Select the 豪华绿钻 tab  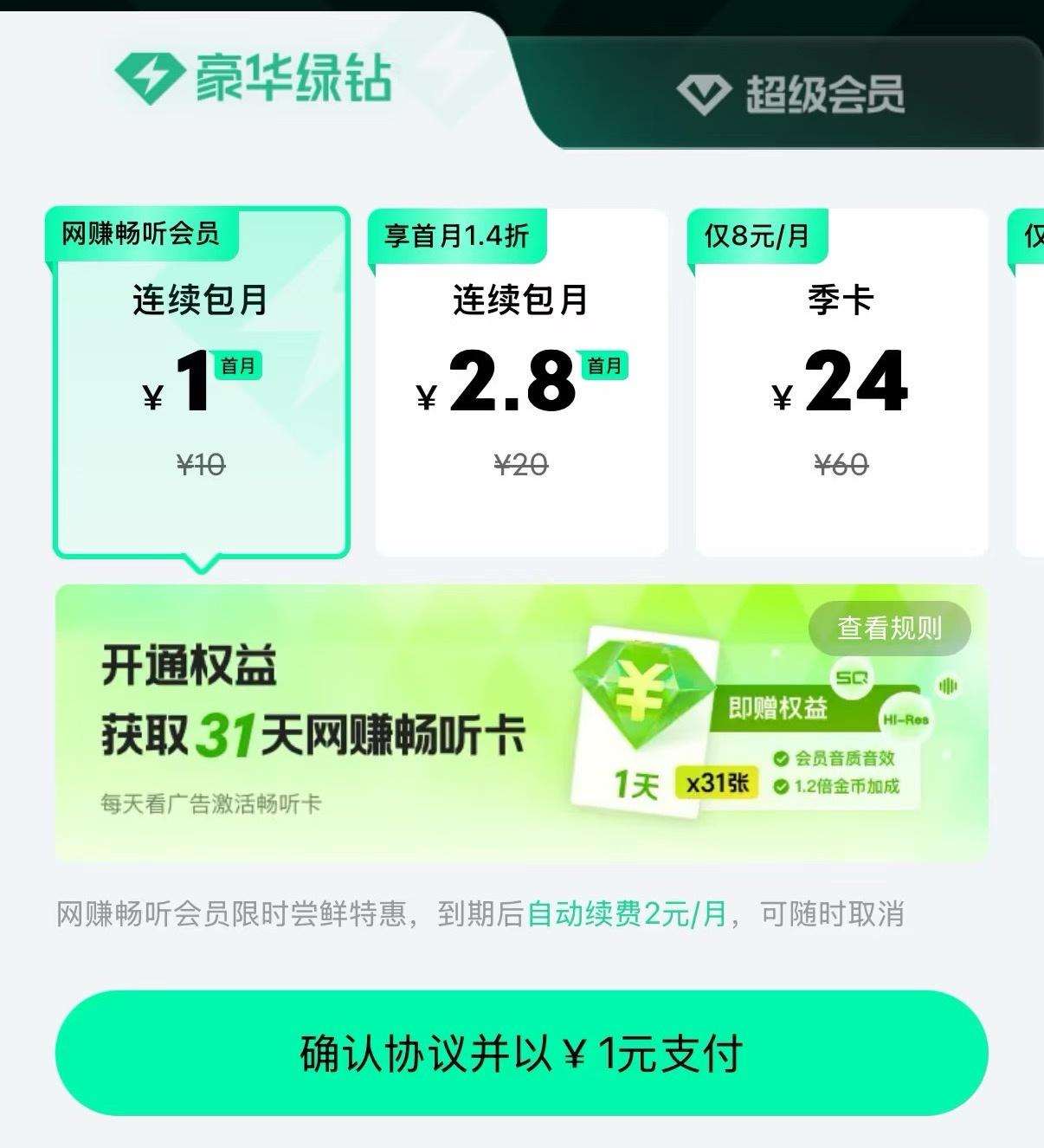tap(254, 78)
